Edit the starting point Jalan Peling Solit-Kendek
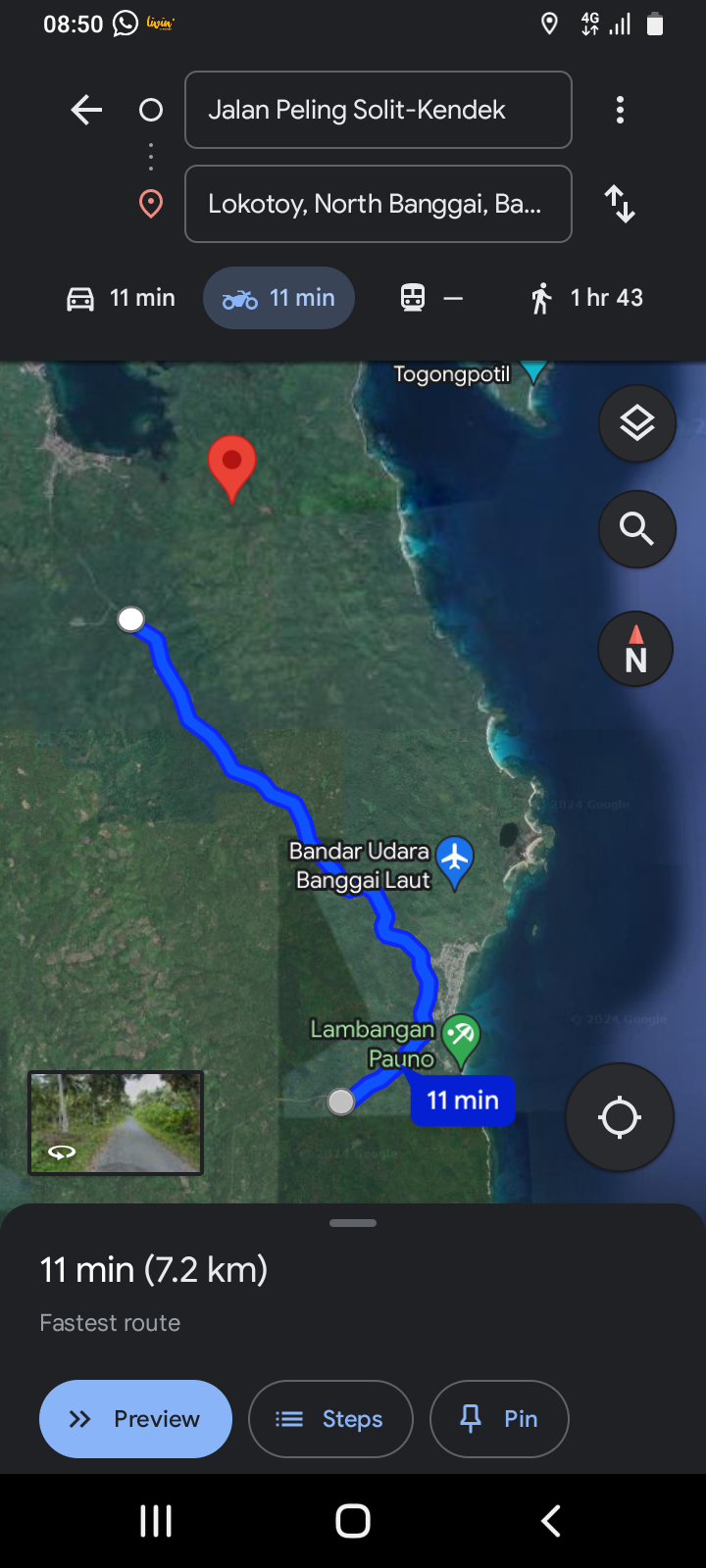706x1568 pixels. tap(378, 110)
